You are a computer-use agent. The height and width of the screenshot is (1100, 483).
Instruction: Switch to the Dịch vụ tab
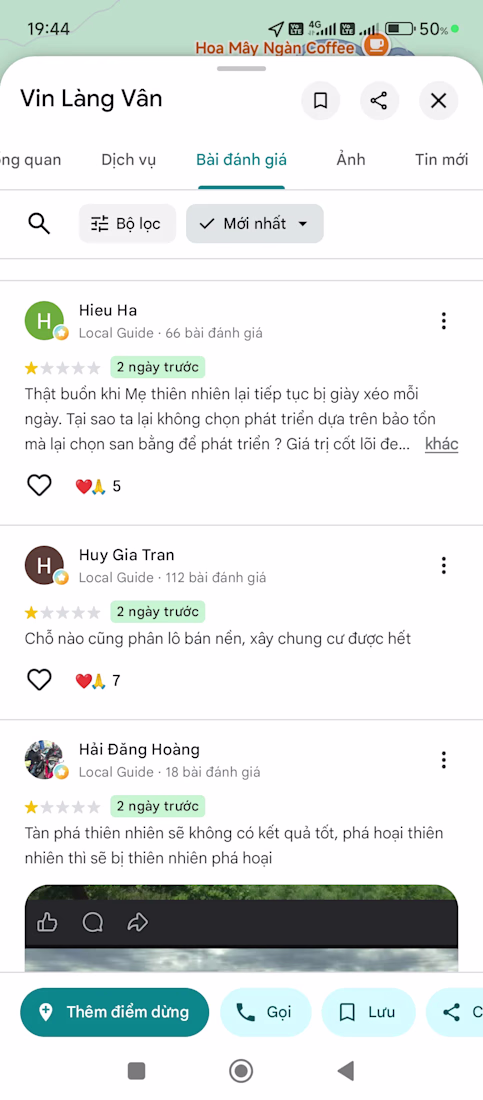pyautogui.click(x=128, y=160)
